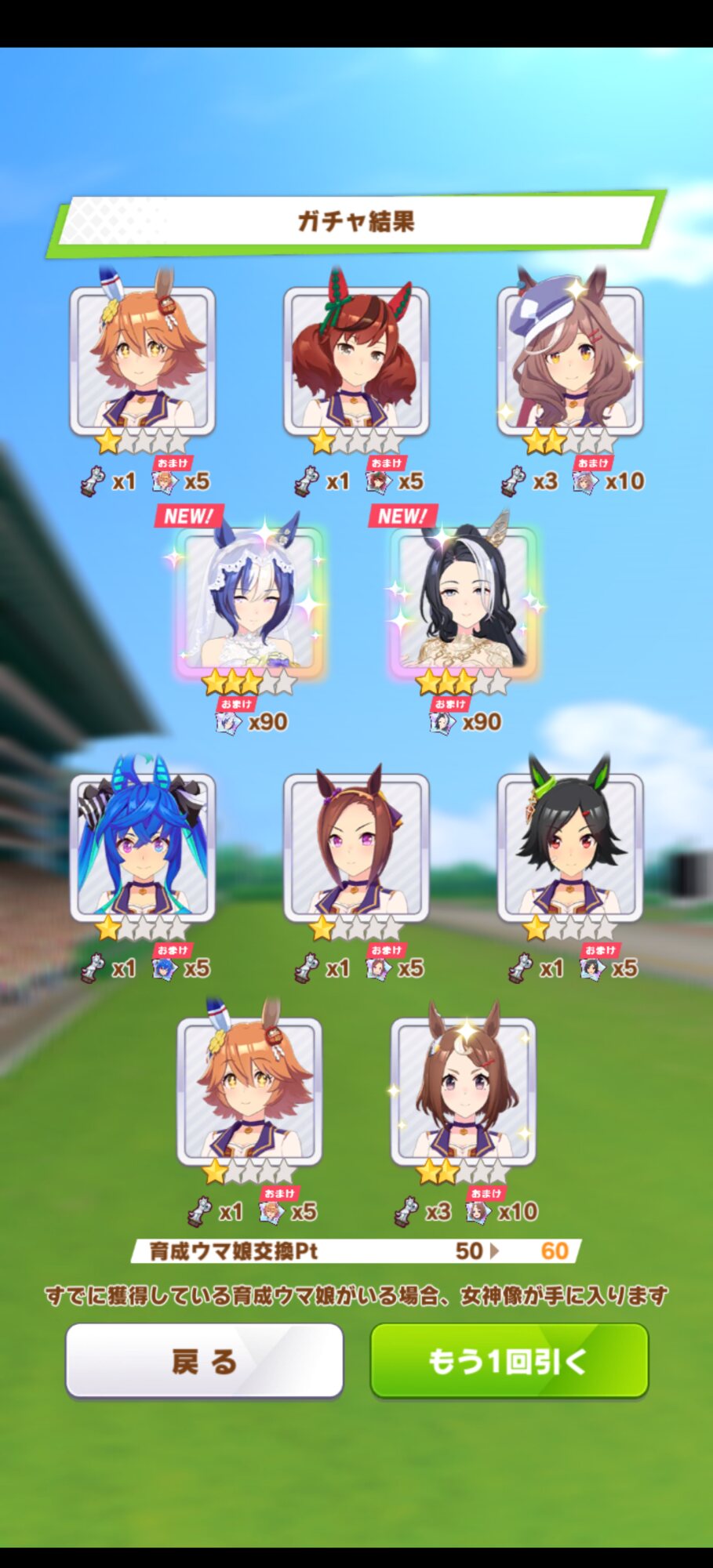The image size is (713, 1568).
Task: Pull again with もう1回引く
Action: point(509,1361)
